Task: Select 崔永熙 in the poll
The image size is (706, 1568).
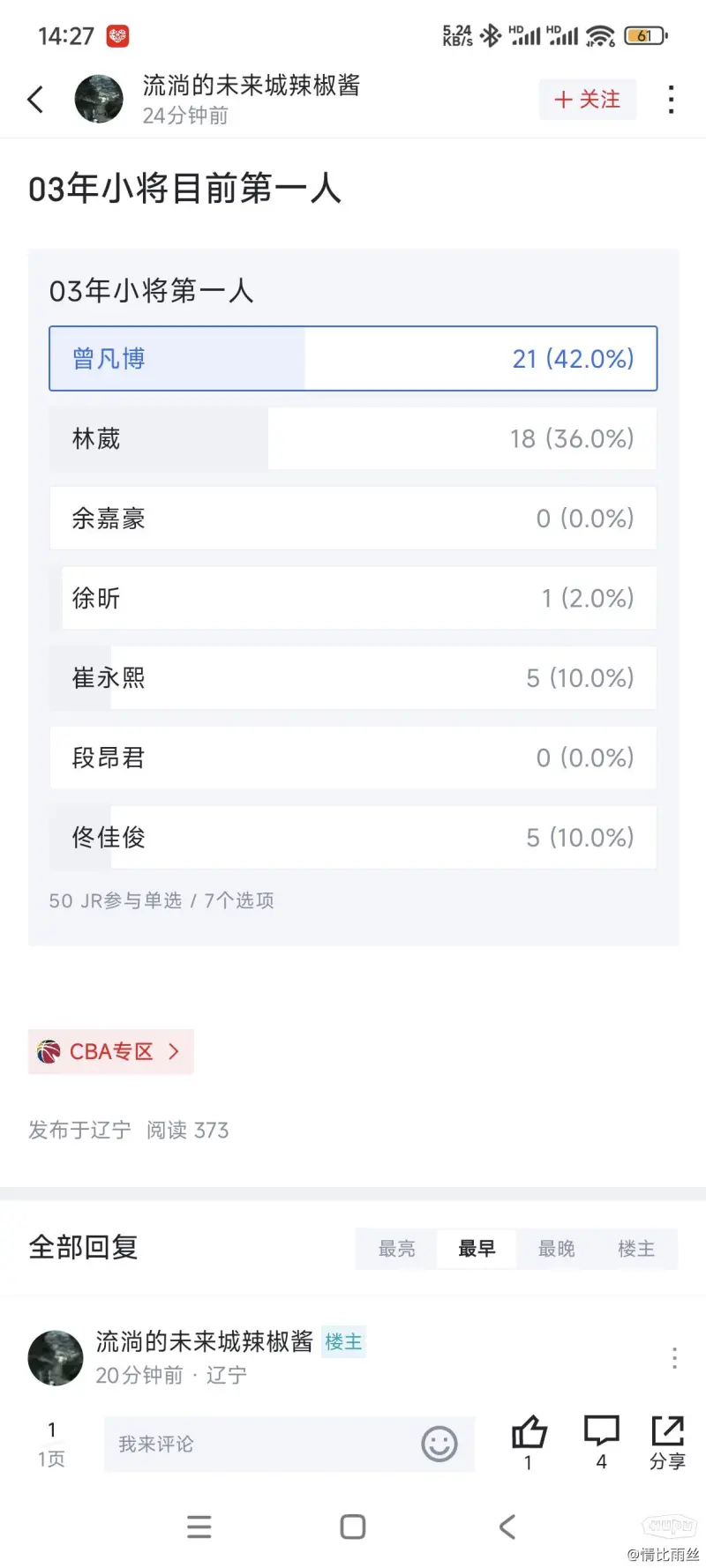Action: (353, 678)
